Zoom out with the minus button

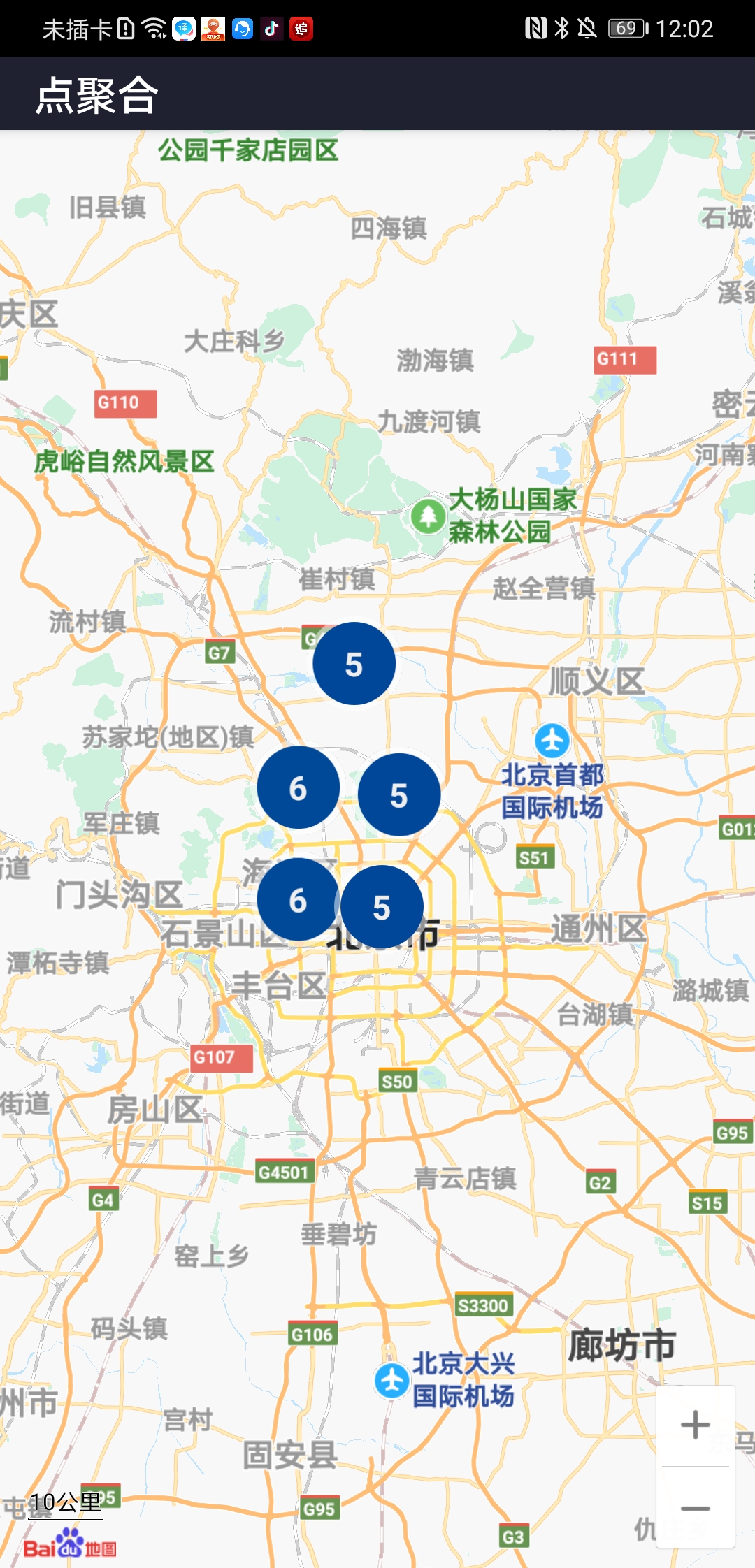click(x=695, y=1508)
